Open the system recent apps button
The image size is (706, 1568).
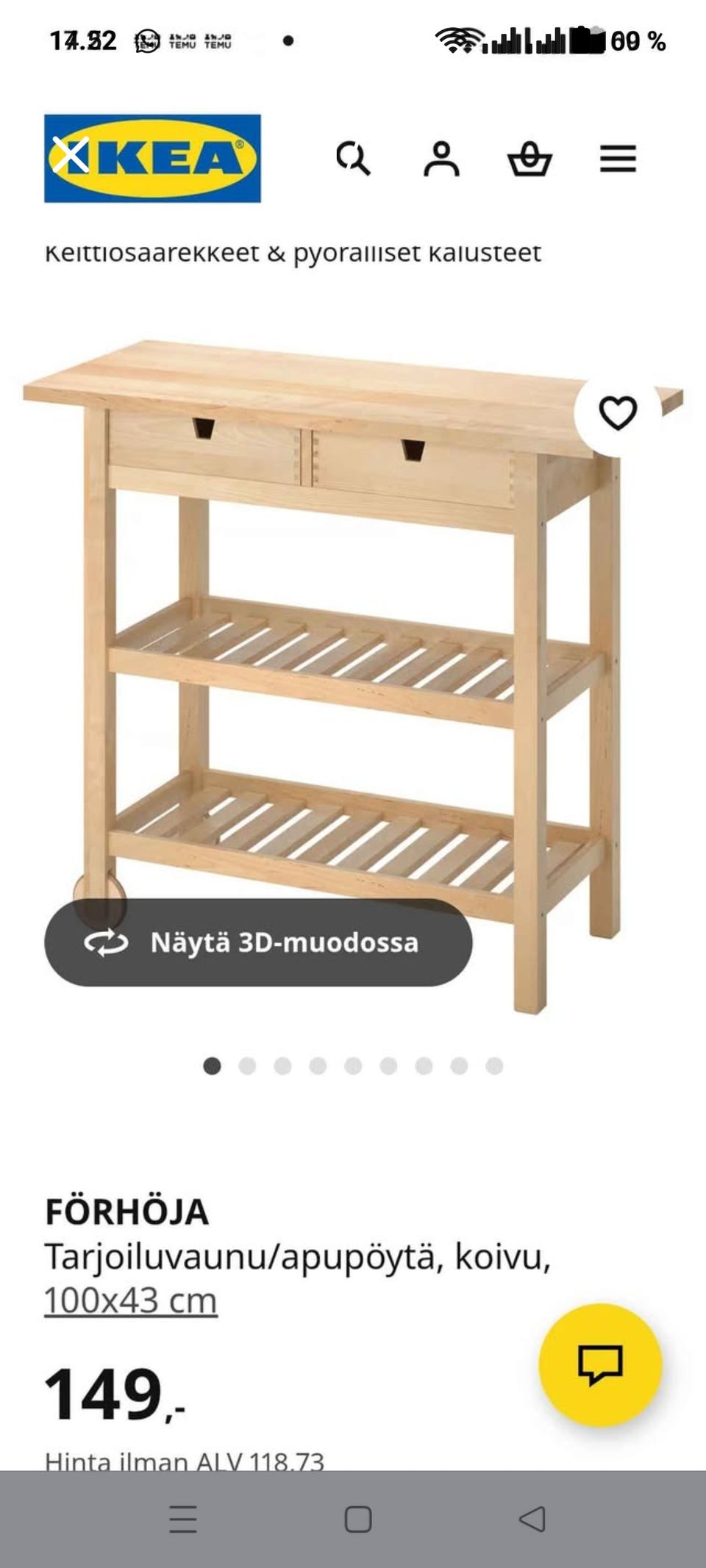[183, 1519]
